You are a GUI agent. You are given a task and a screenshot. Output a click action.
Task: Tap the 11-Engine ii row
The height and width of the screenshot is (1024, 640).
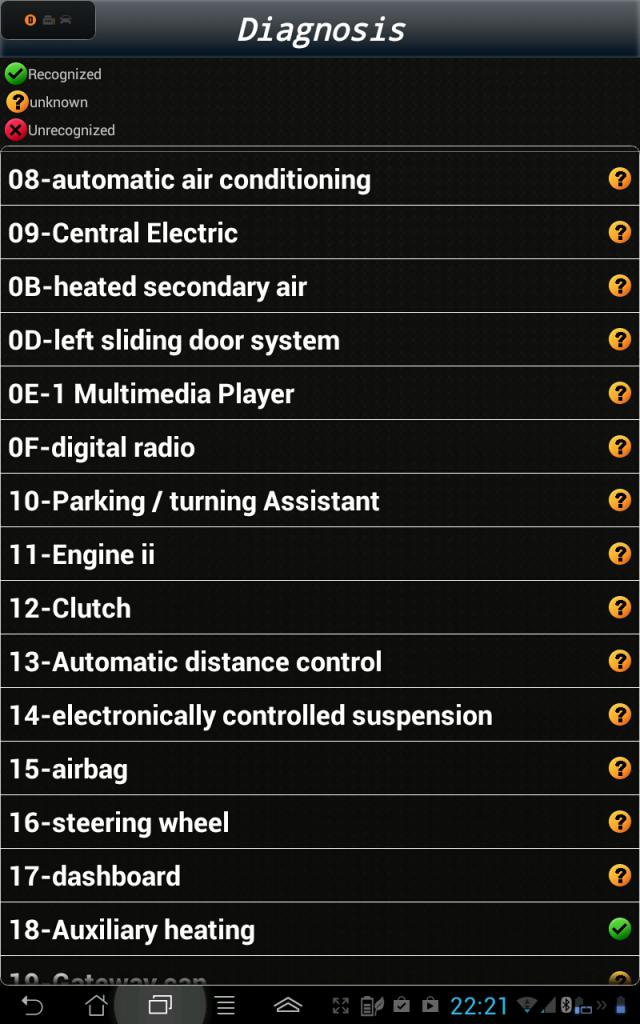coord(320,554)
